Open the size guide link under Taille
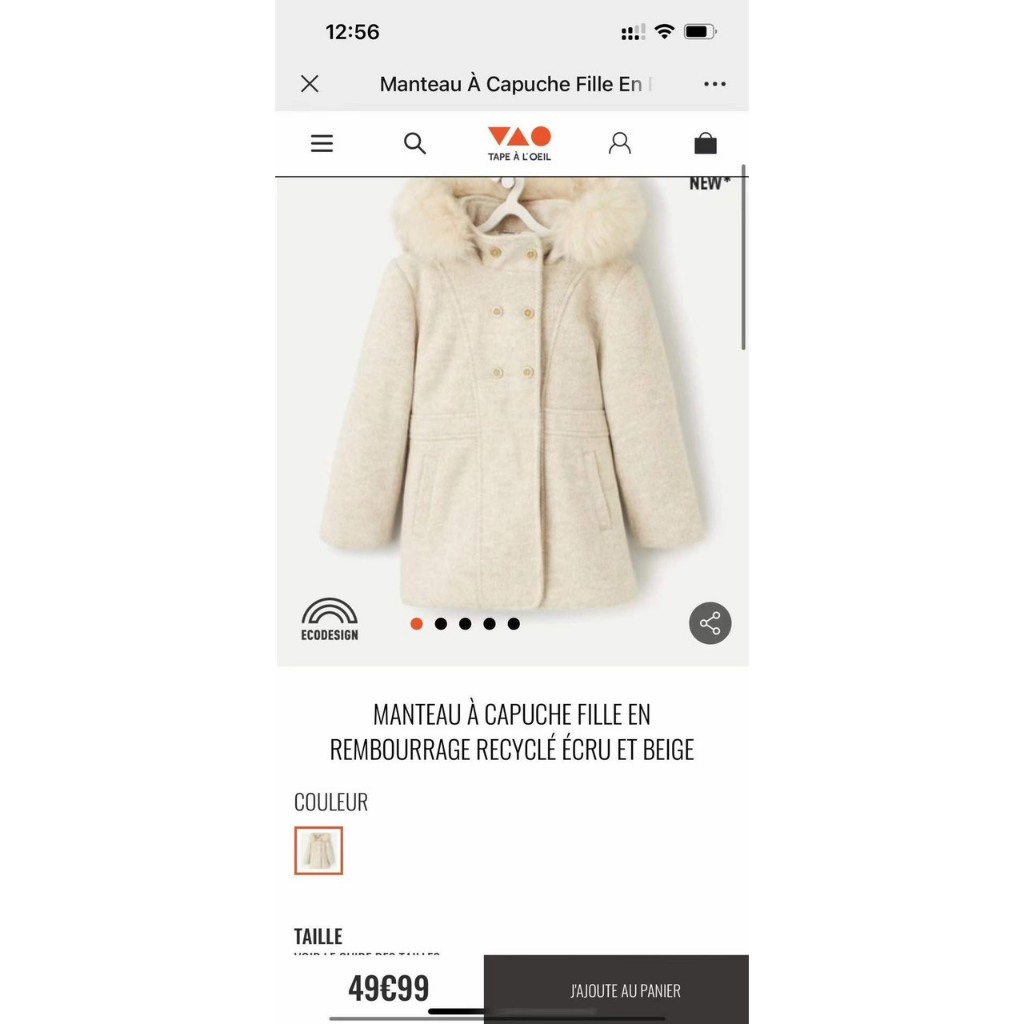Viewport: 1024px width, 1024px height. 367,953
